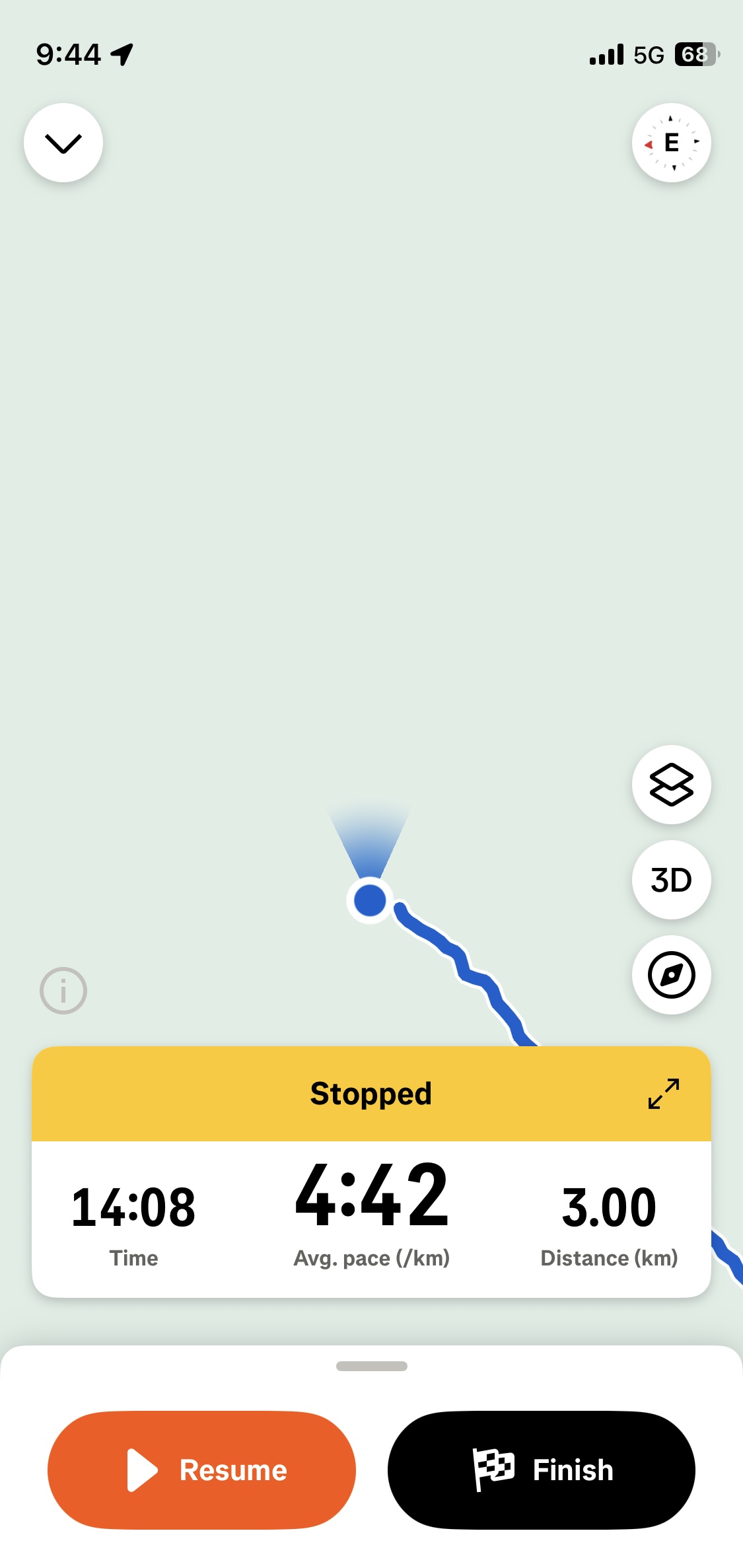Expand the stats panel to full screen
Image resolution: width=743 pixels, height=1568 pixels.
[x=664, y=1094]
